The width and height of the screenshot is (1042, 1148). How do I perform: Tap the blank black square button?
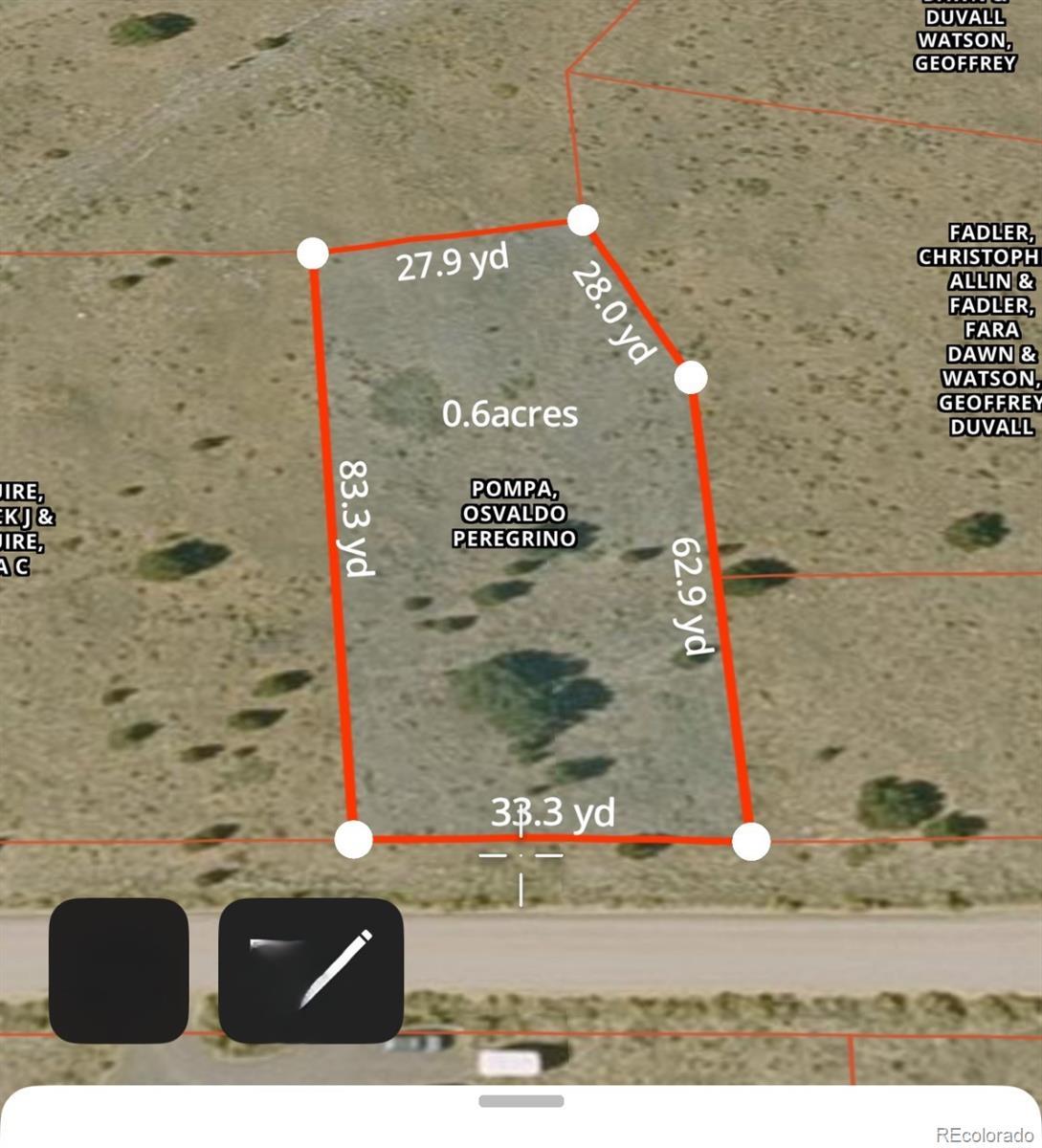(119, 970)
